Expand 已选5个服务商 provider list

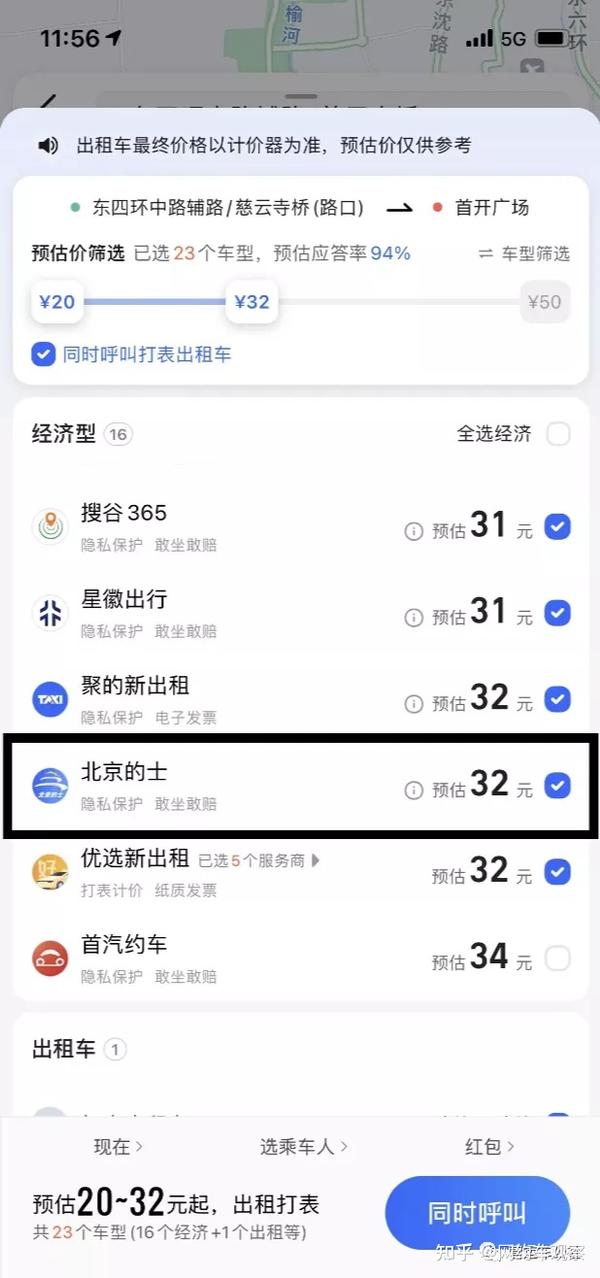259,860
